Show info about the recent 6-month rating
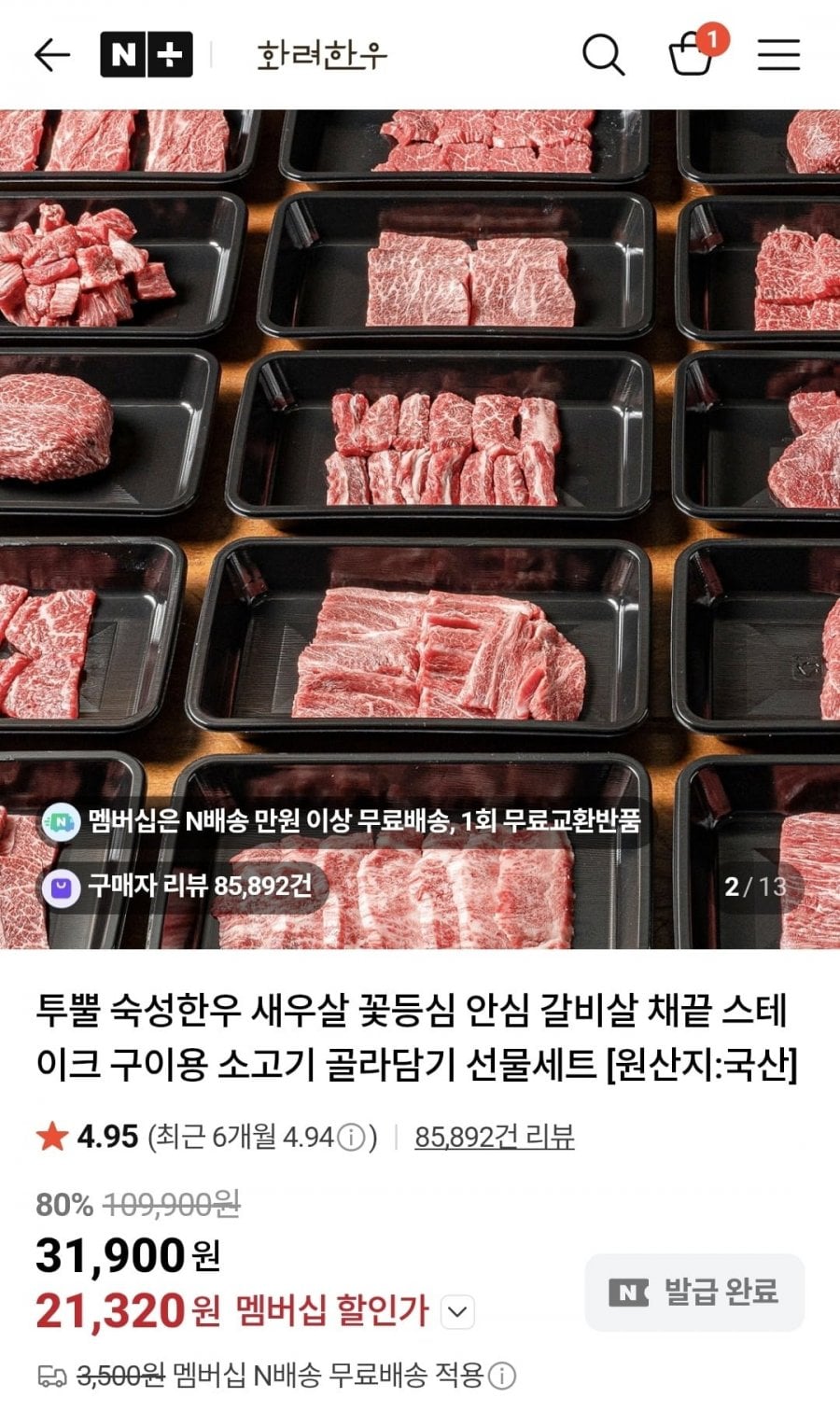The width and height of the screenshot is (840, 1426). point(351,1138)
